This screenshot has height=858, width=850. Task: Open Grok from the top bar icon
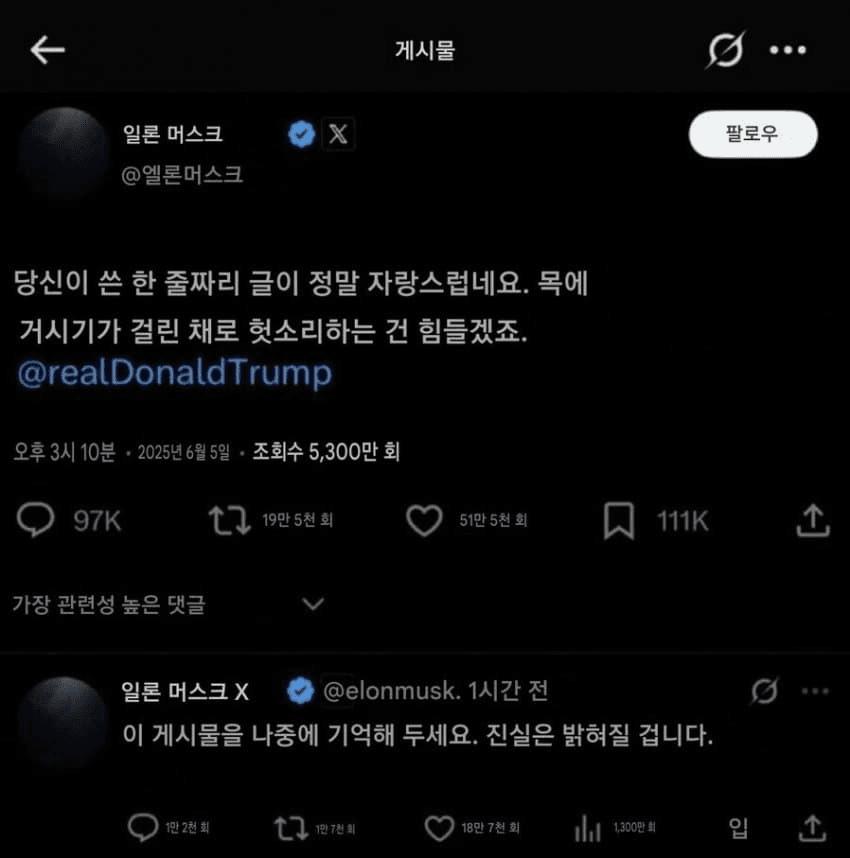pyautogui.click(x=727, y=49)
